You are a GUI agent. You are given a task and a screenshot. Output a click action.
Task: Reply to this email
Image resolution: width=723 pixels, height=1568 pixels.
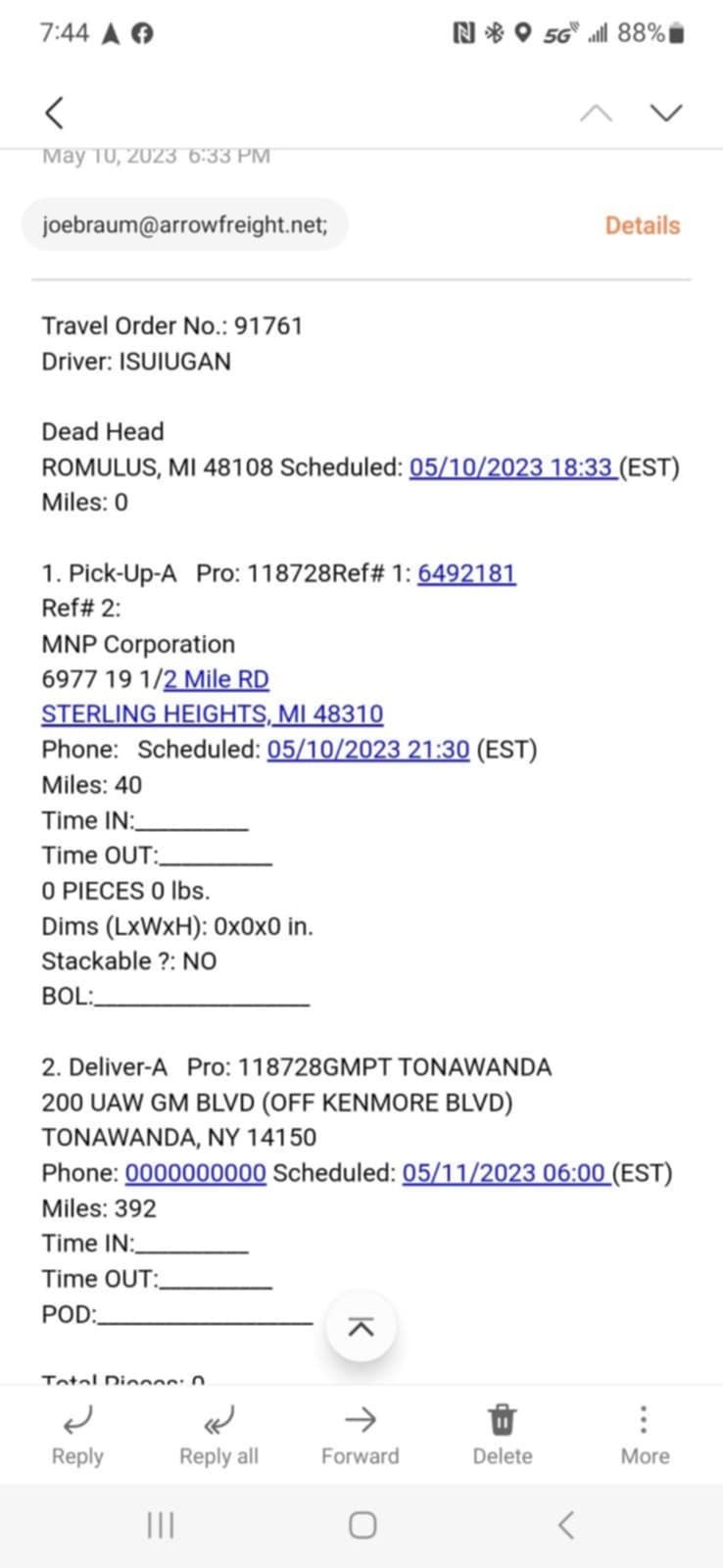[x=77, y=1436]
